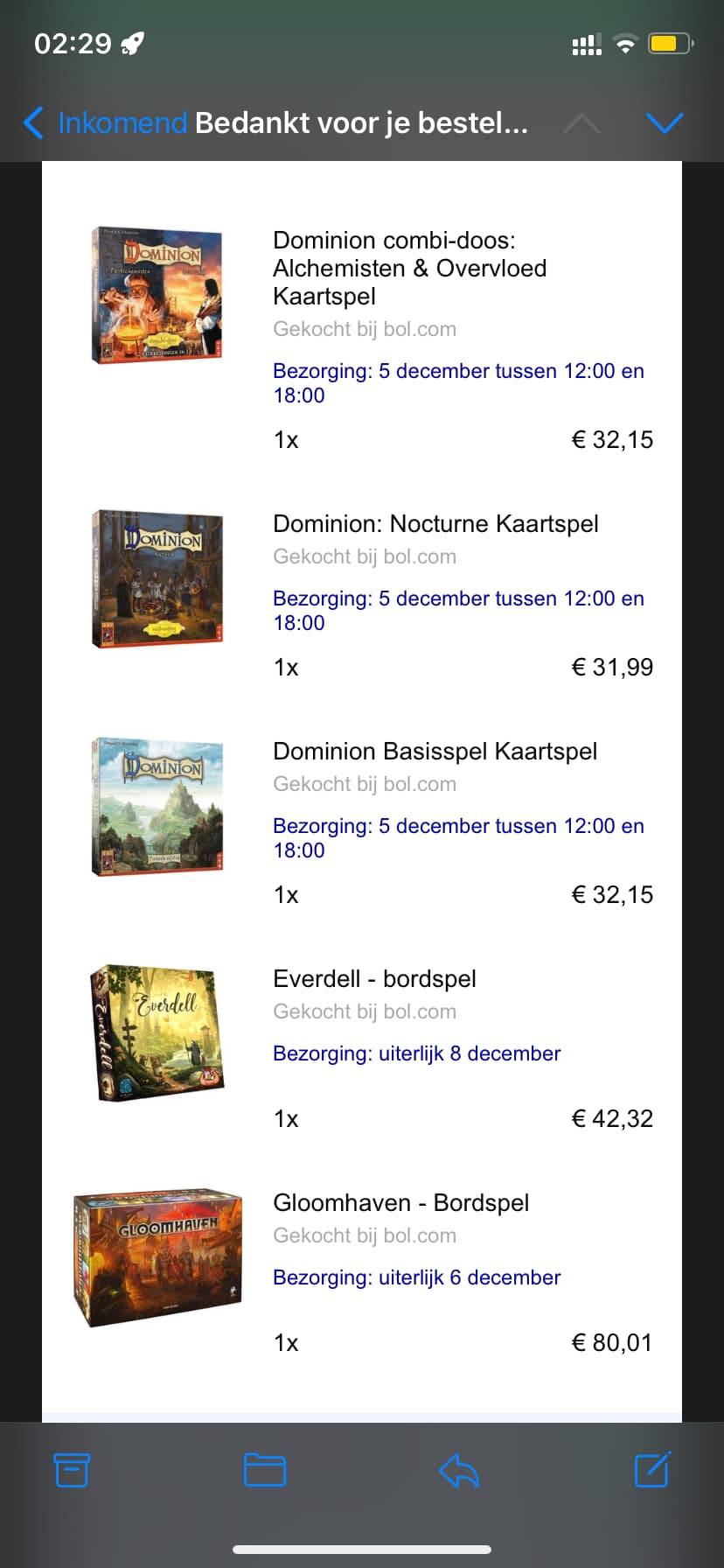
Task: Open the Everdell - bordspel title link
Action: (374, 979)
